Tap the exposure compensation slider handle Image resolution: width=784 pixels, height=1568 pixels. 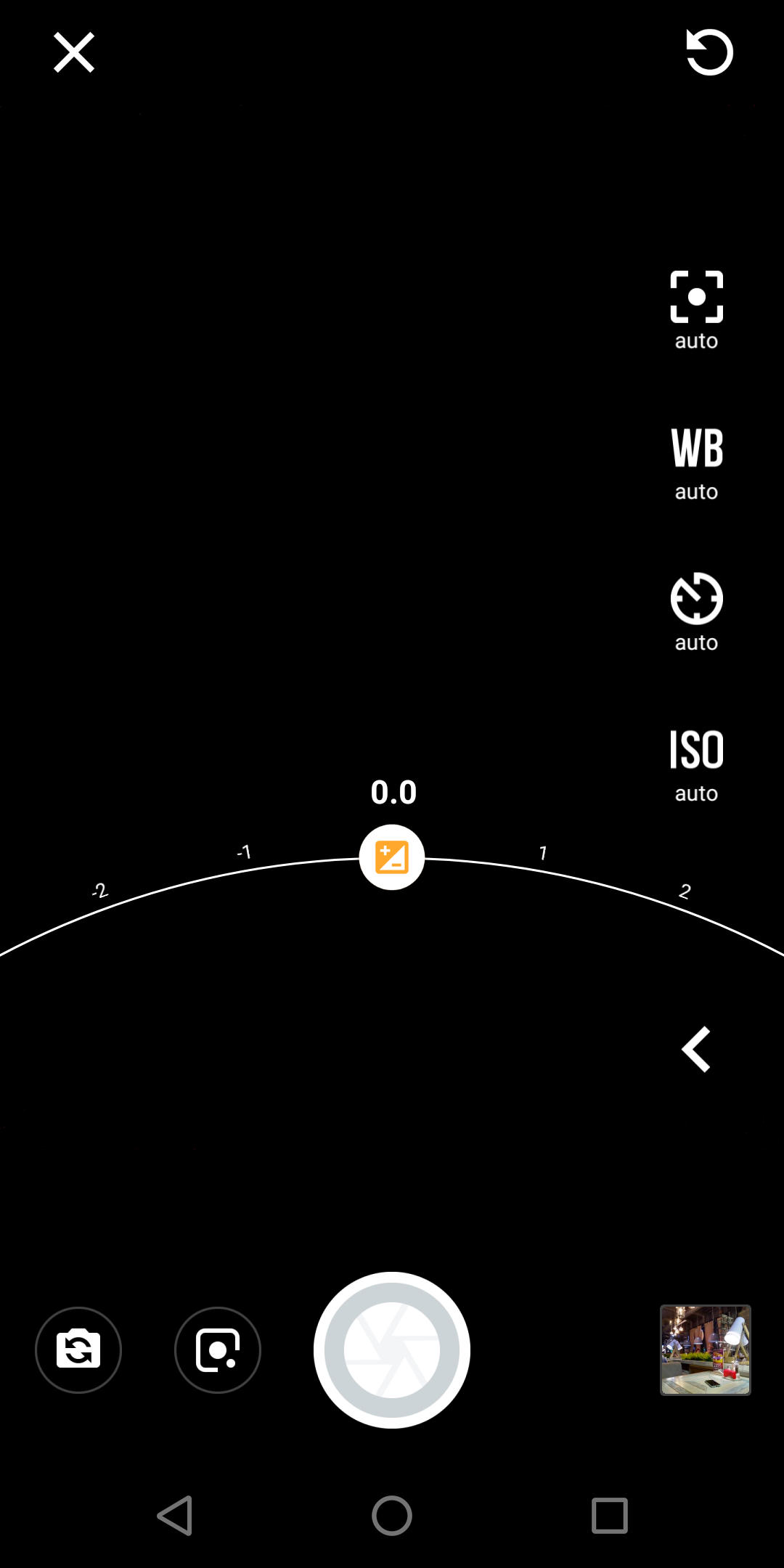(392, 857)
